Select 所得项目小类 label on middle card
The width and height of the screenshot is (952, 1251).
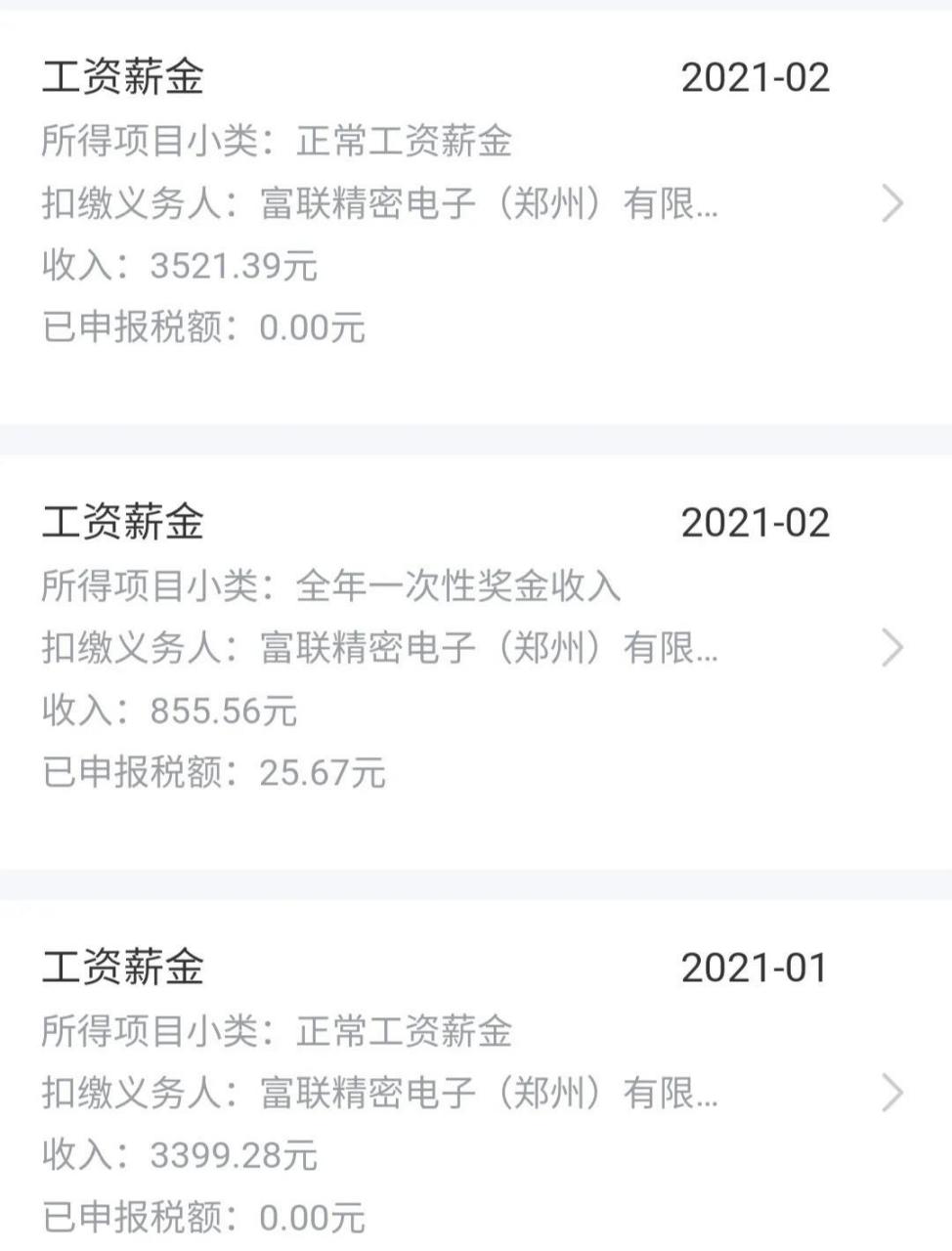click(156, 587)
